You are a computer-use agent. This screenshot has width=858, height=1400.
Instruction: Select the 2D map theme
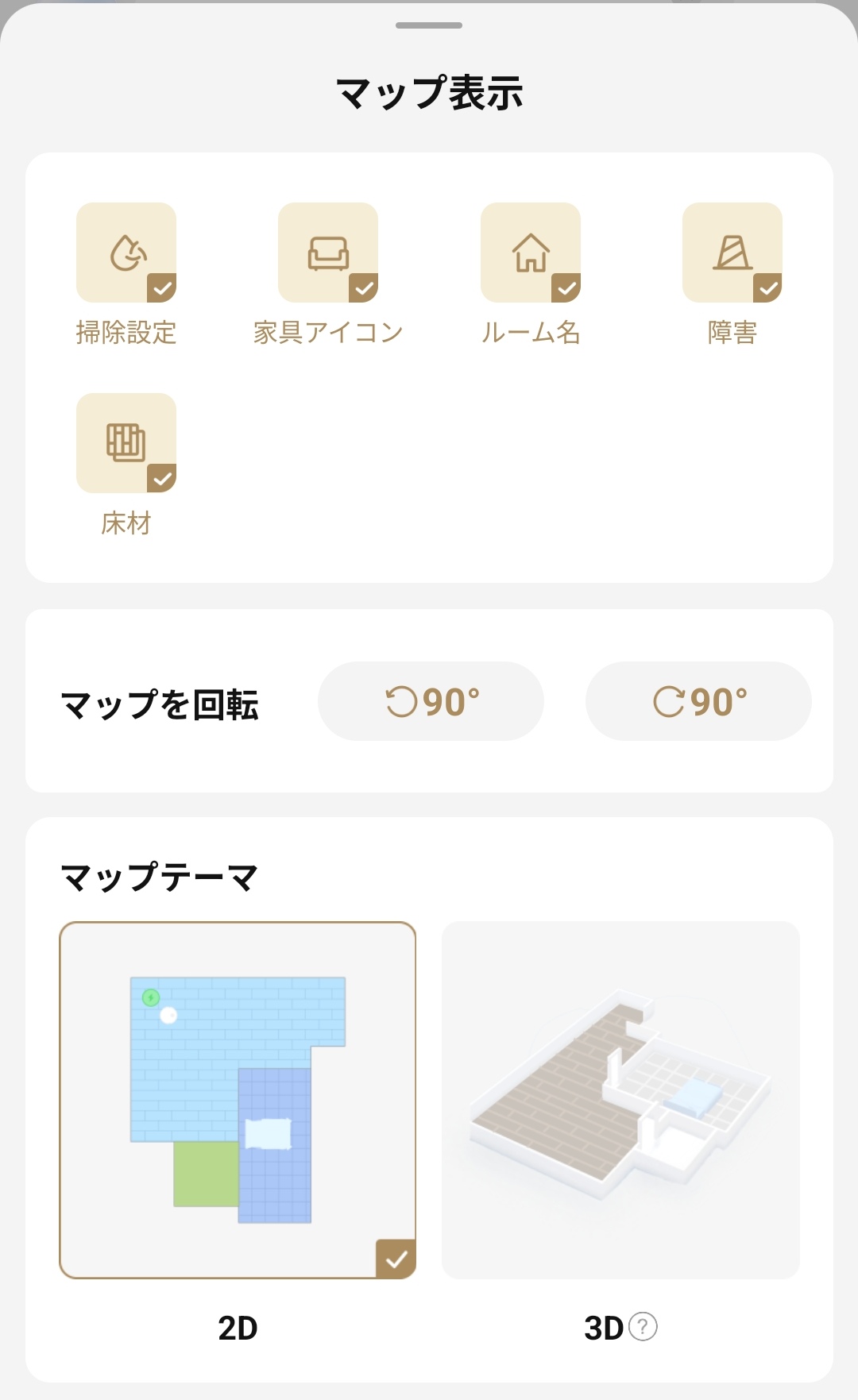[238, 1100]
